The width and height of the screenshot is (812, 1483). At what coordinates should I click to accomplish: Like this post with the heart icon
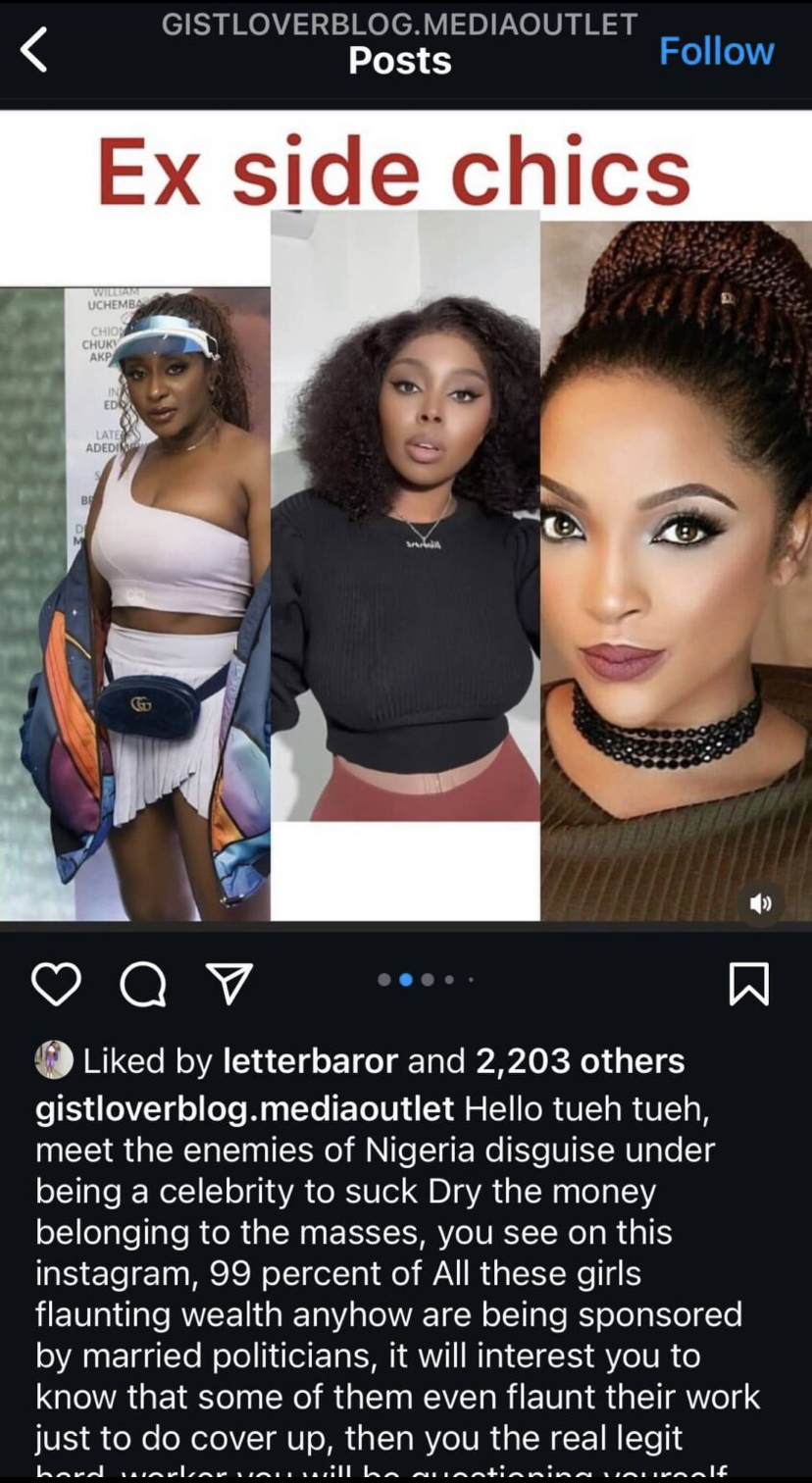56,983
